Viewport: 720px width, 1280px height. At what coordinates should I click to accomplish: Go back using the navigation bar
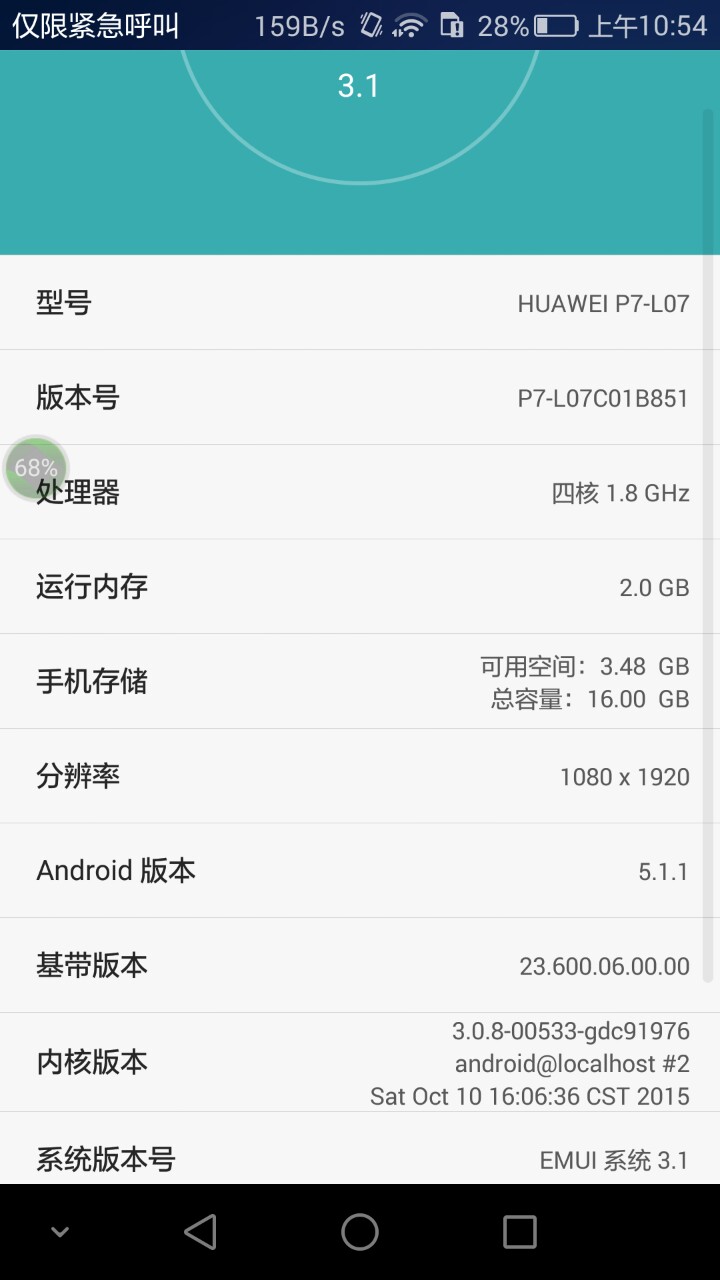click(x=200, y=1232)
